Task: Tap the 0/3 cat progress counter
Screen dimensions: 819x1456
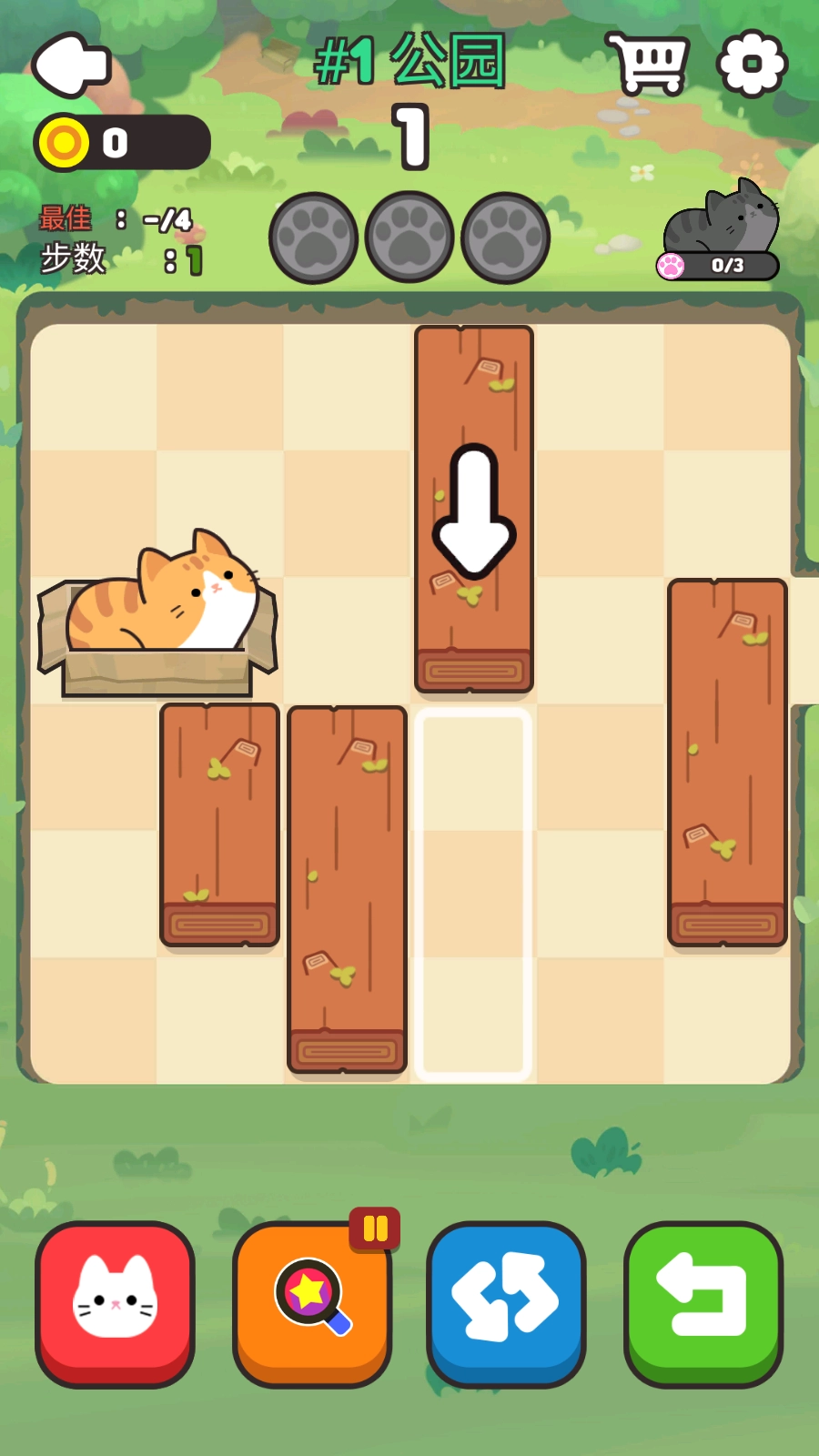Action: 723,264
